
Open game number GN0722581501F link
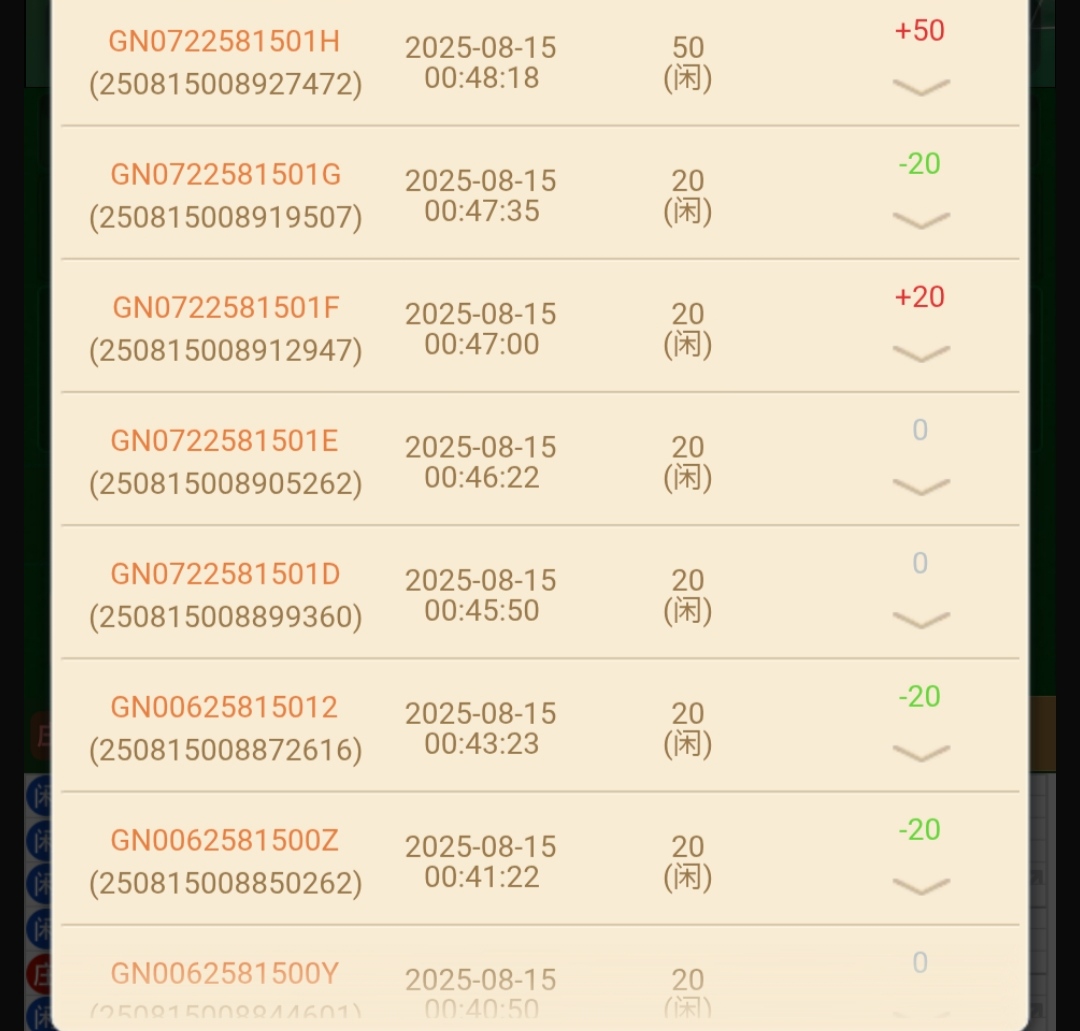tap(225, 307)
